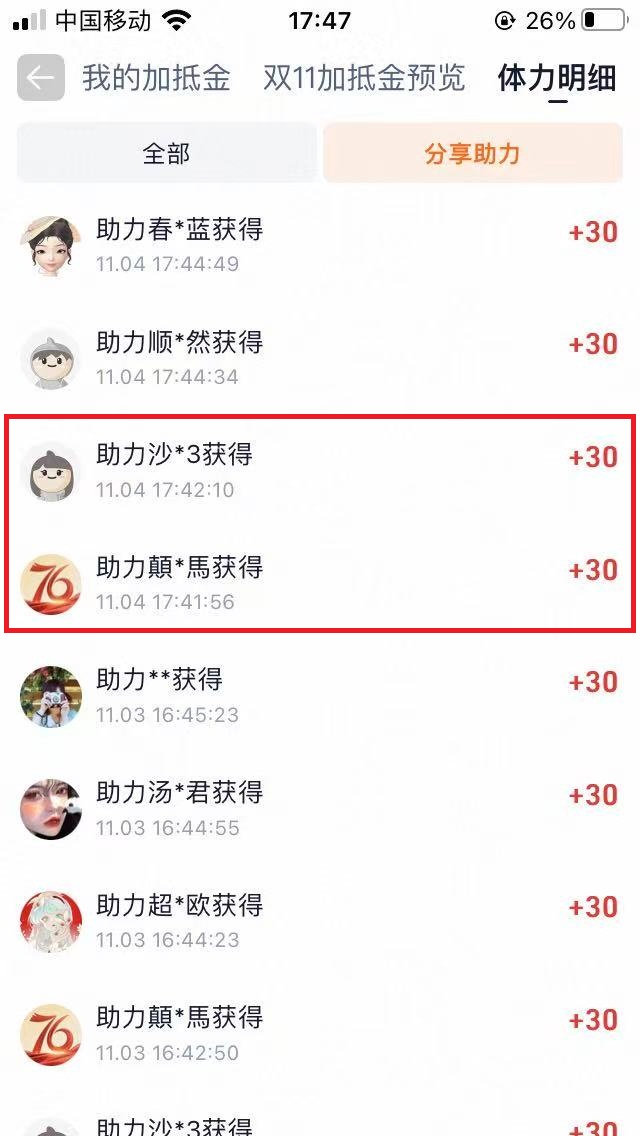The width and height of the screenshot is (640, 1136).
Task: Switch to the 我的加抵金 tab
Action: point(156,78)
